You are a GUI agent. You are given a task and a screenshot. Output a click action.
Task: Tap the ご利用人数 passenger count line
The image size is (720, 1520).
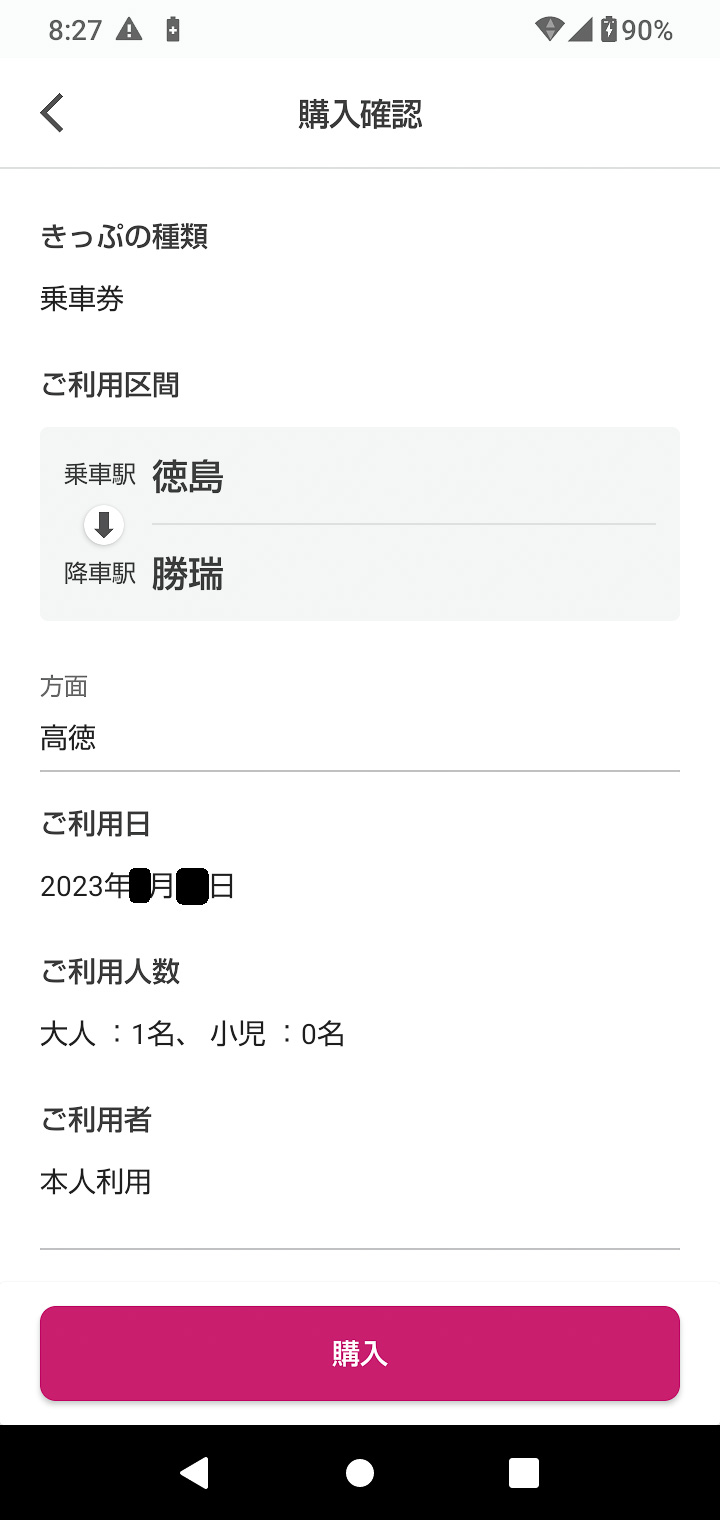[192, 1034]
